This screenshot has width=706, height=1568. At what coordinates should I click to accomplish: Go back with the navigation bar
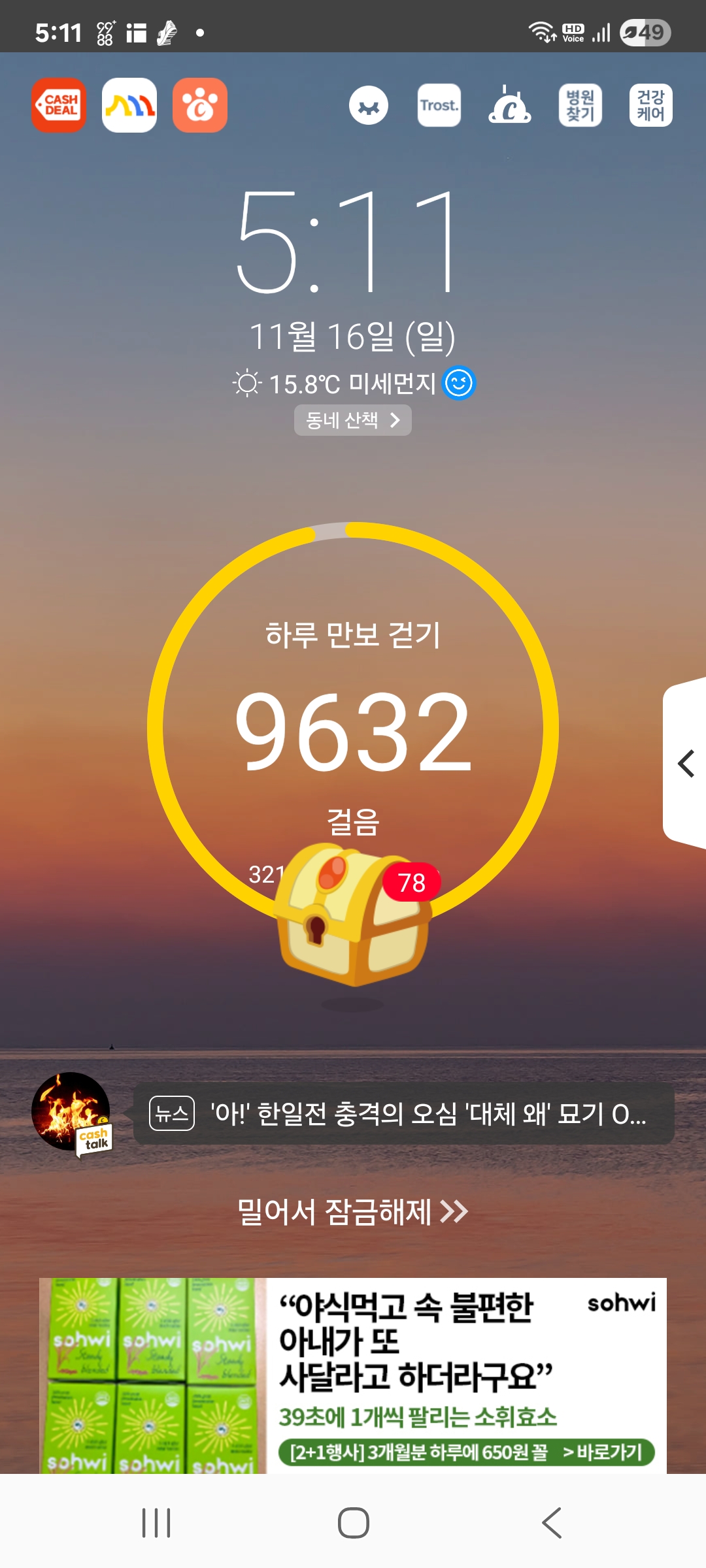tap(552, 1523)
